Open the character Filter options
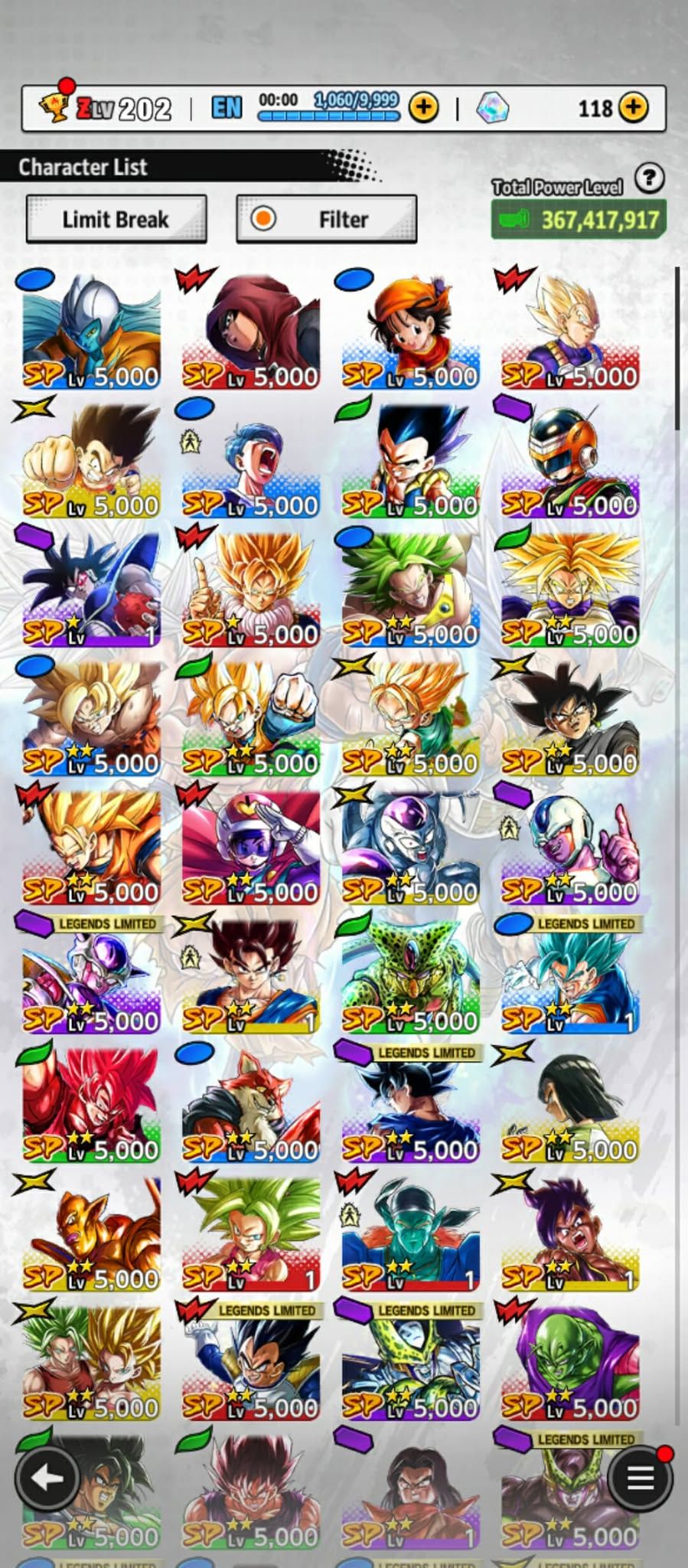This screenshot has height=1568, width=688. [x=326, y=220]
